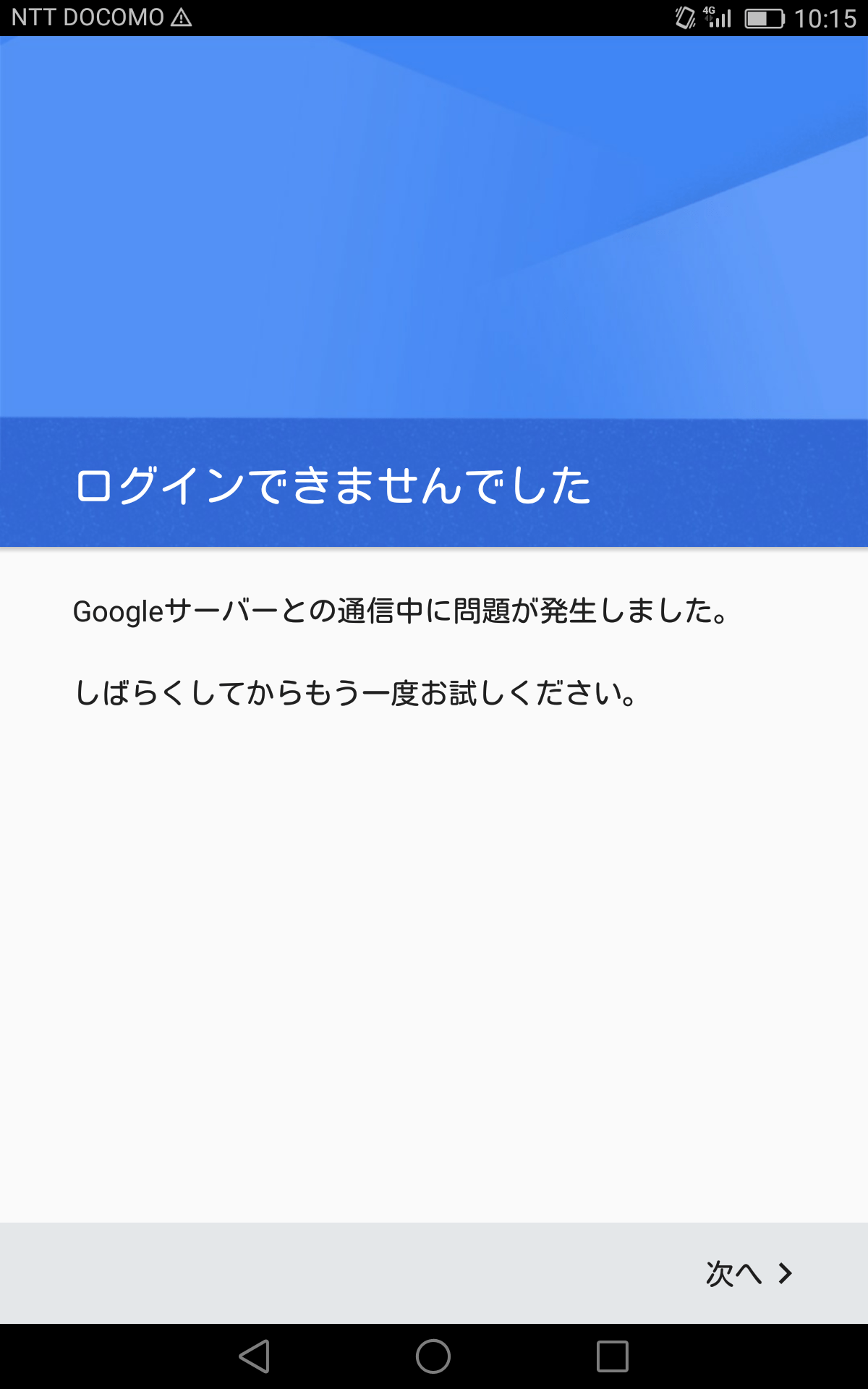Open the recent apps view
The width and height of the screenshot is (868, 1389).
[612, 1356]
